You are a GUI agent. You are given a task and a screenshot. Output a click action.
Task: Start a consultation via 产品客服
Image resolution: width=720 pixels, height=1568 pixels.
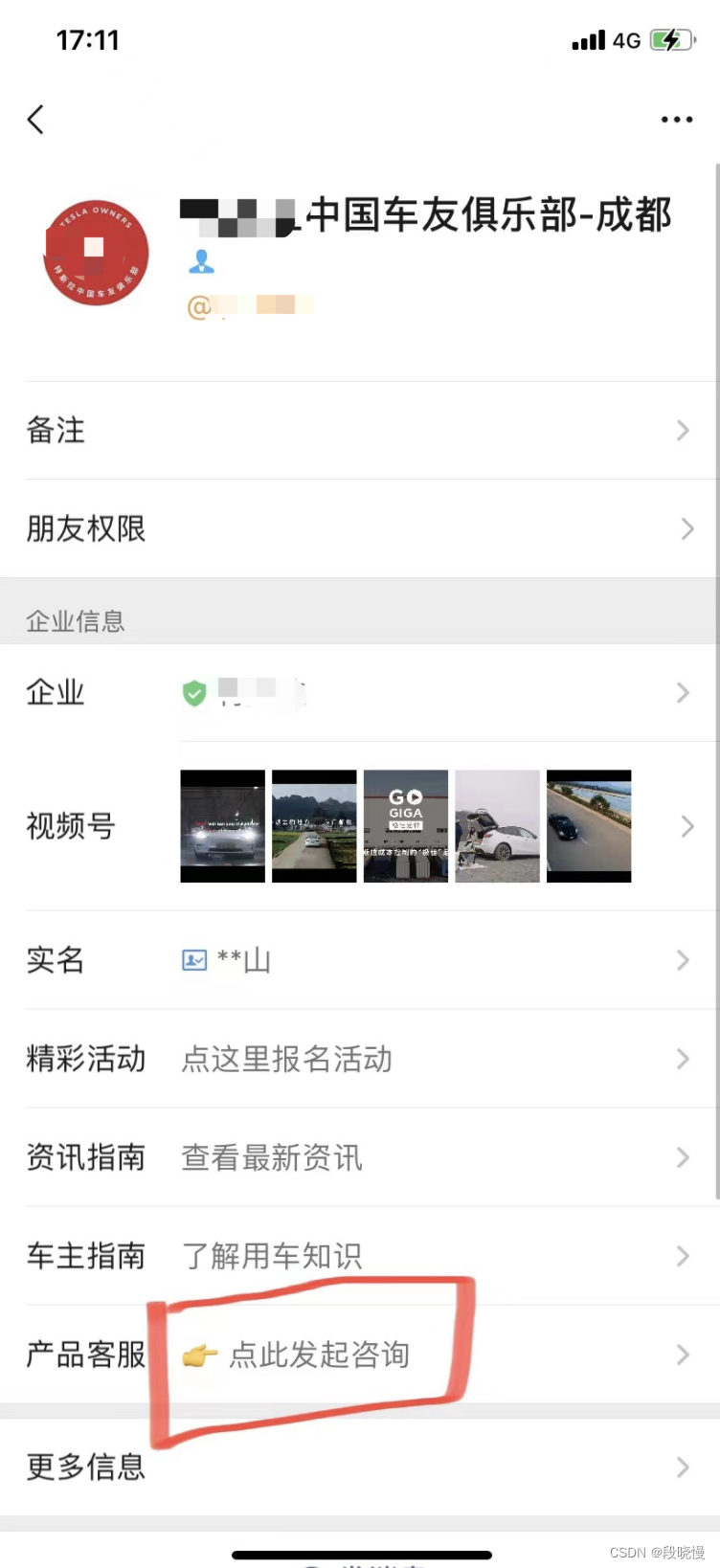(320, 1355)
